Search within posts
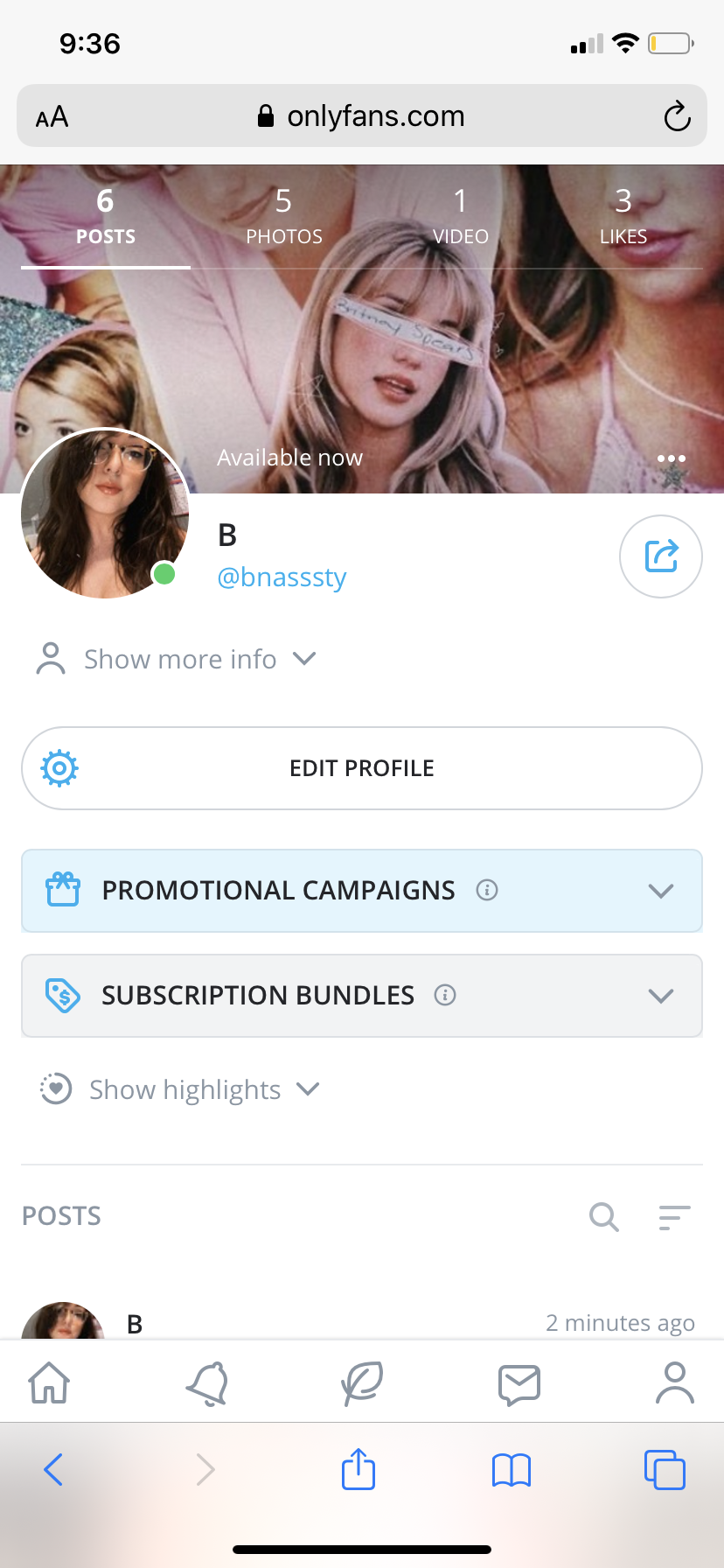724x1568 pixels. (603, 1216)
